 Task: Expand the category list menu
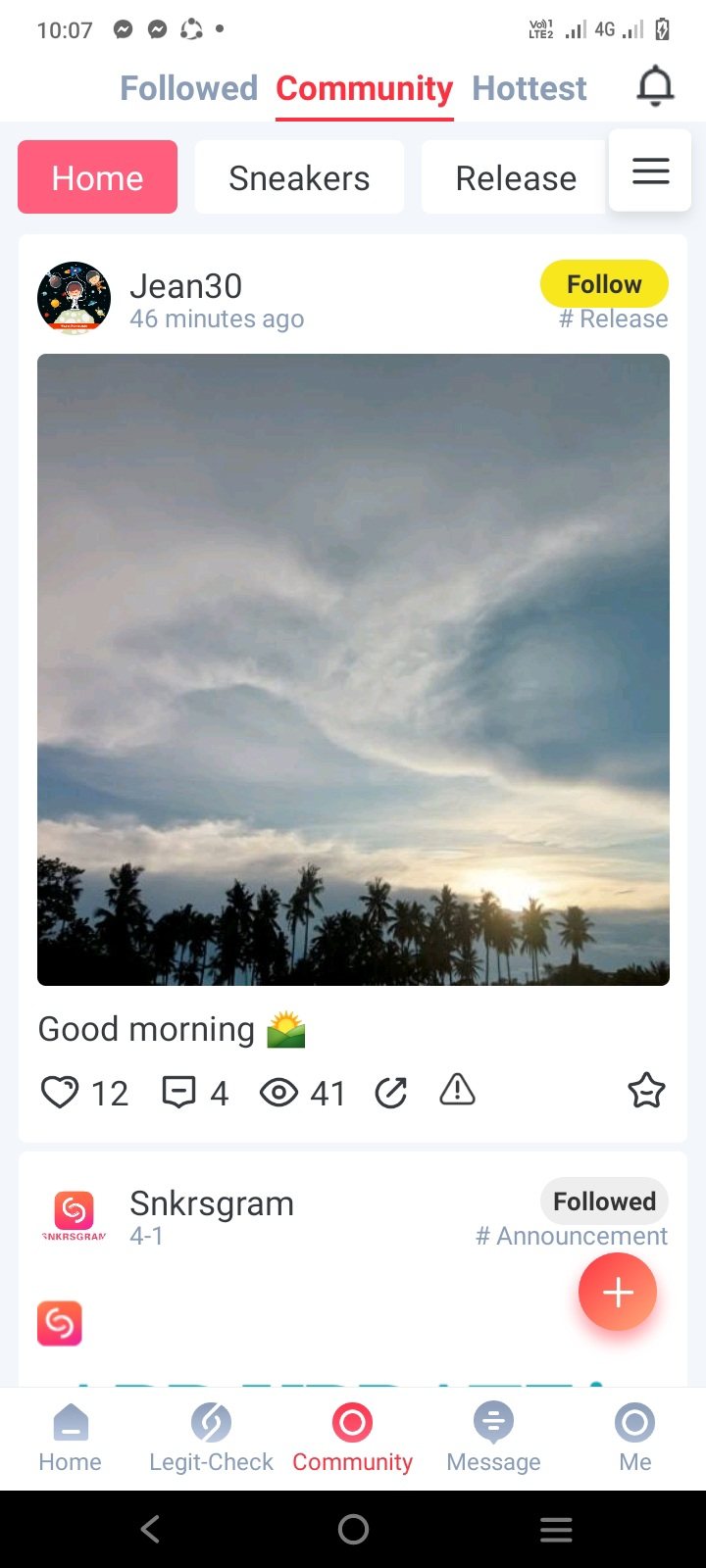pyautogui.click(x=650, y=171)
